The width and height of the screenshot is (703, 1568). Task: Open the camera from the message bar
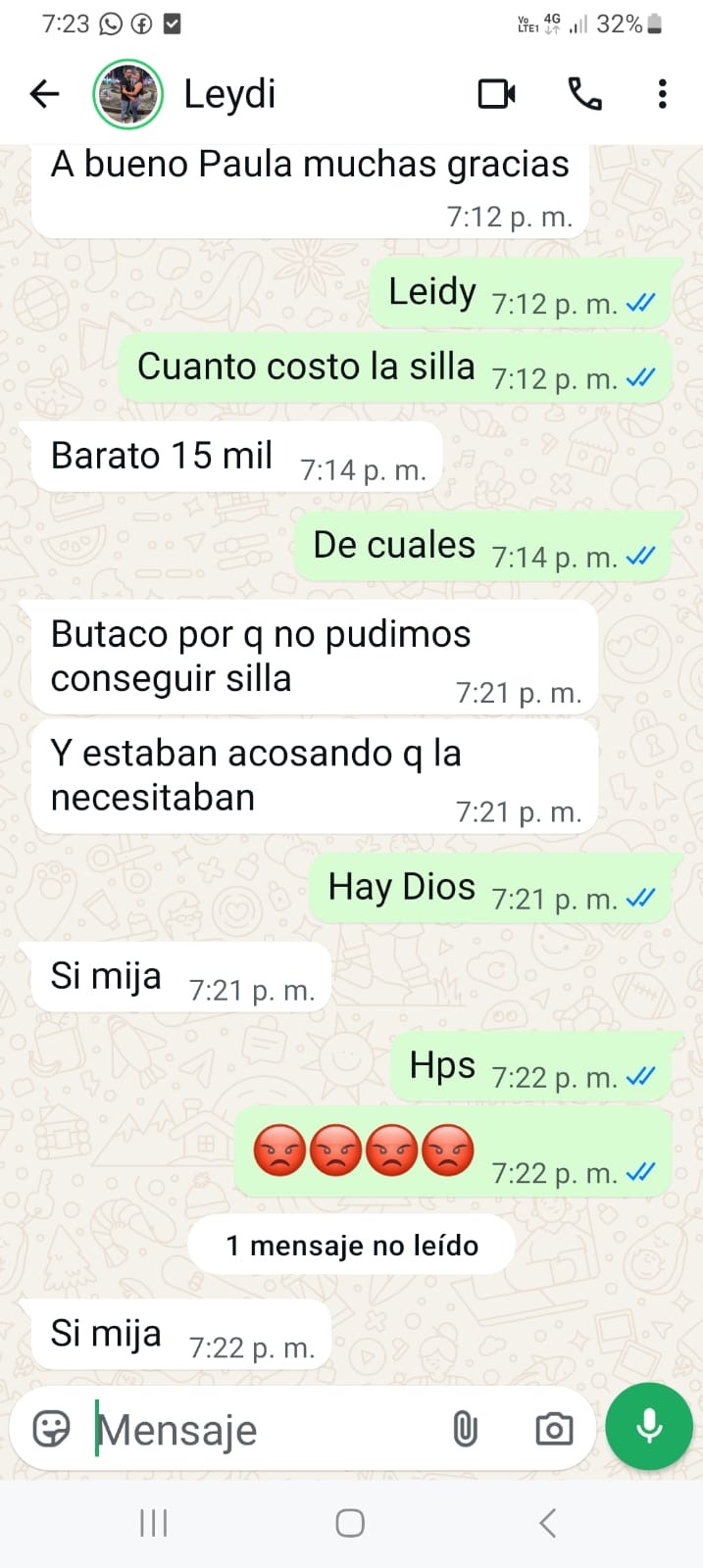point(554,1430)
